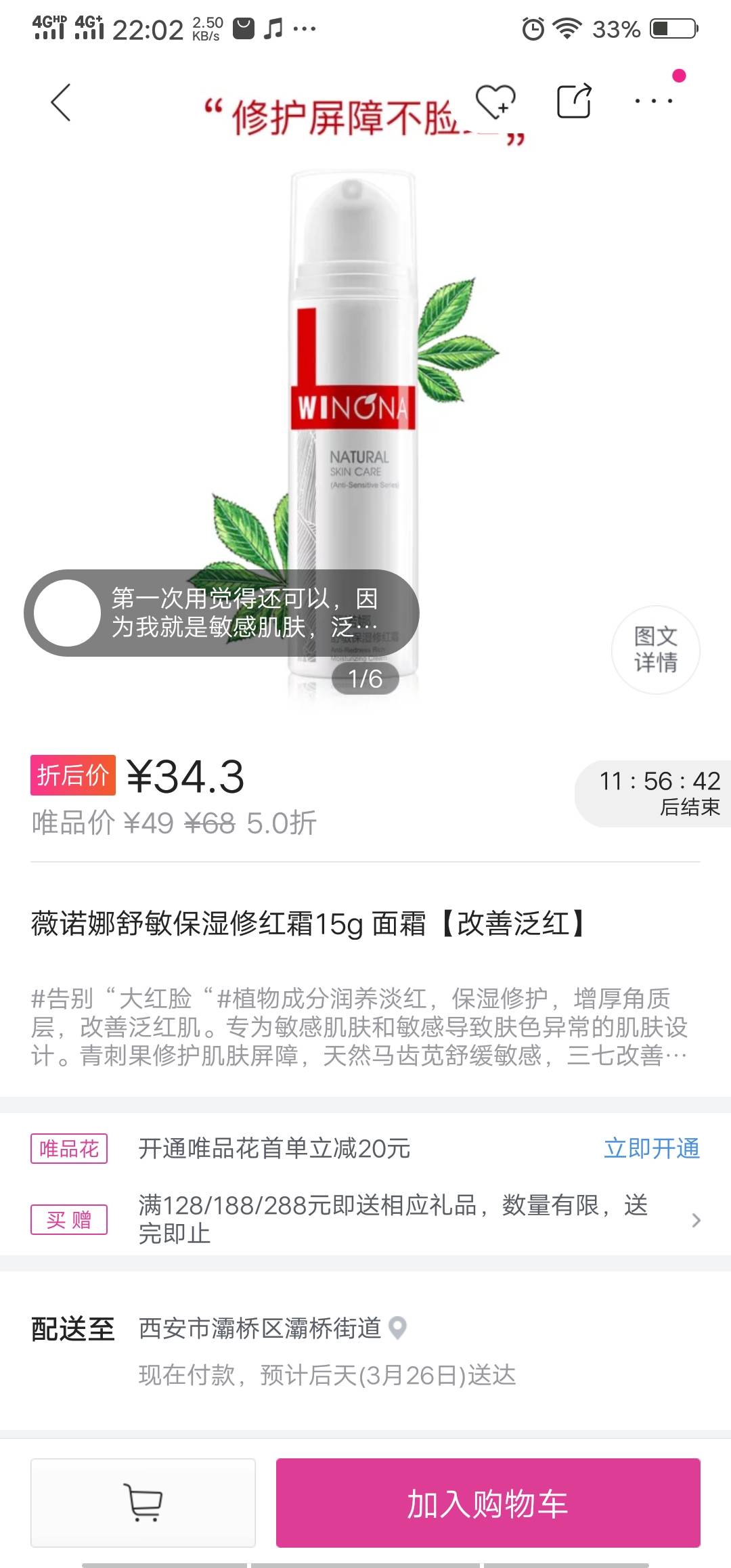Viewport: 731px width, 1568px height.
Task: Open the 图文详情 details button
Action: pyautogui.click(x=655, y=649)
